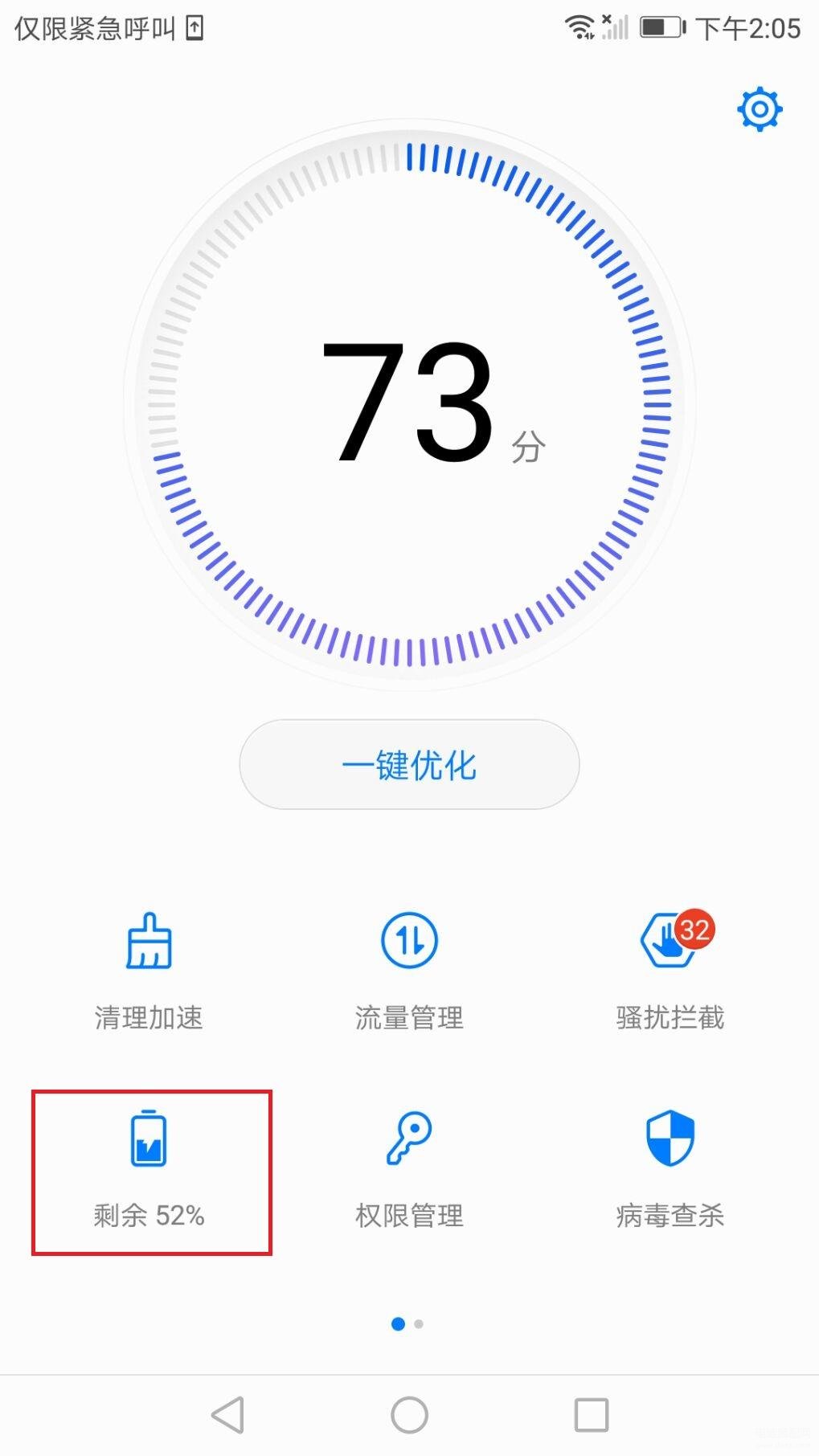Tap the 一键优化 optimize button
The width and height of the screenshot is (819, 1456).
coord(409,764)
